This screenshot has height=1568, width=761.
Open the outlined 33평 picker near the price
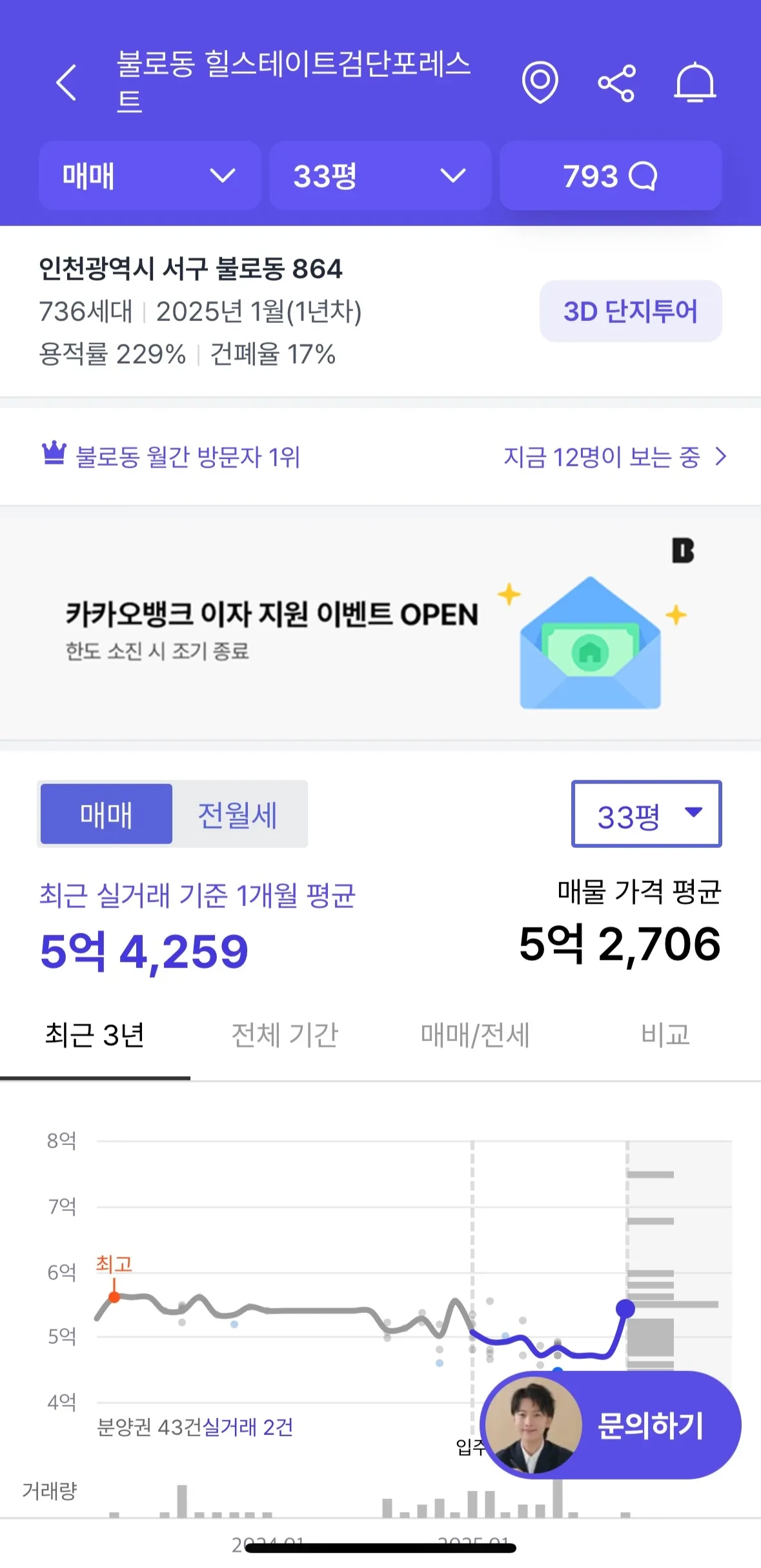tap(645, 814)
